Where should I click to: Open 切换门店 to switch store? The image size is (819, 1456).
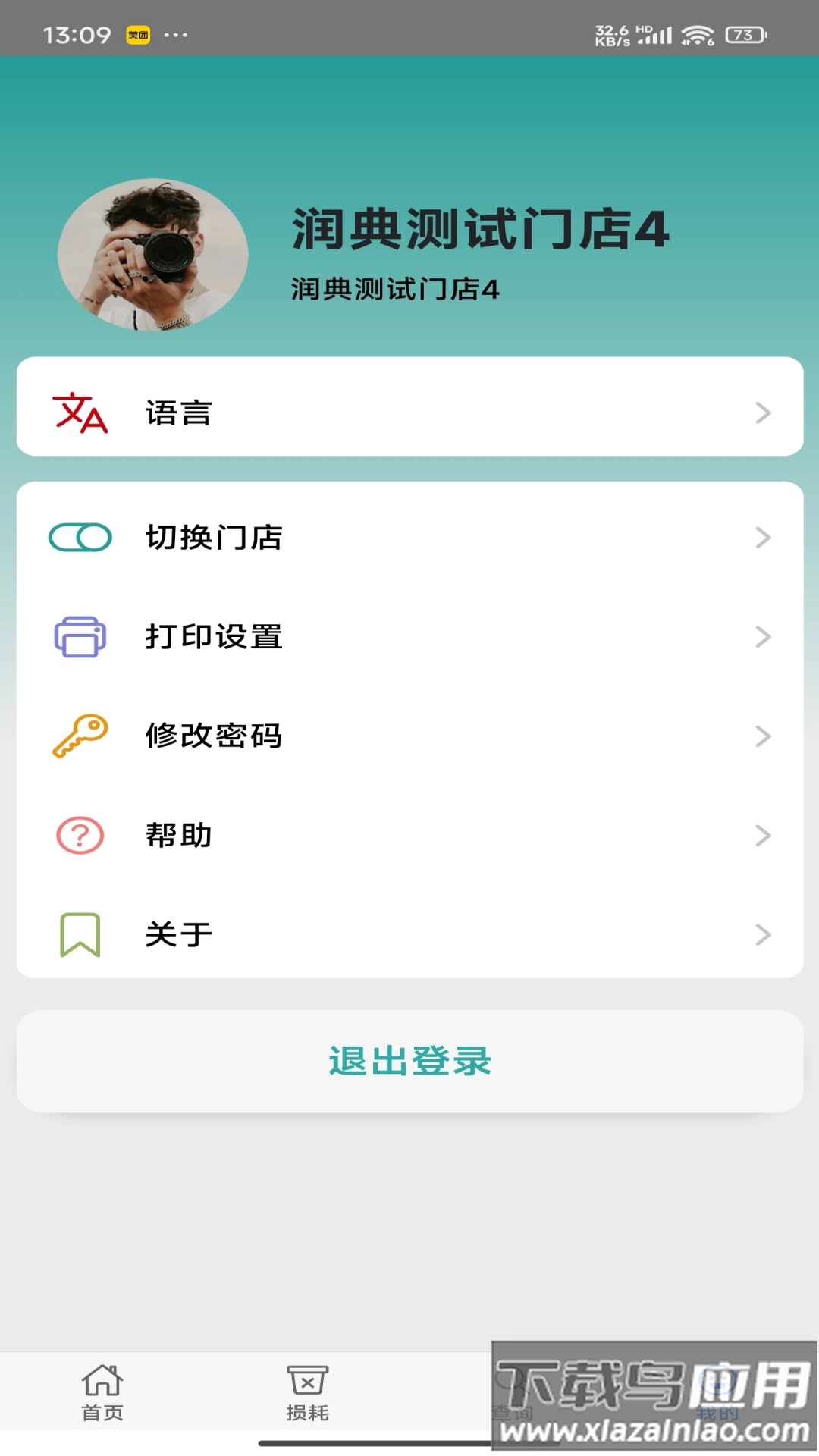[409, 538]
